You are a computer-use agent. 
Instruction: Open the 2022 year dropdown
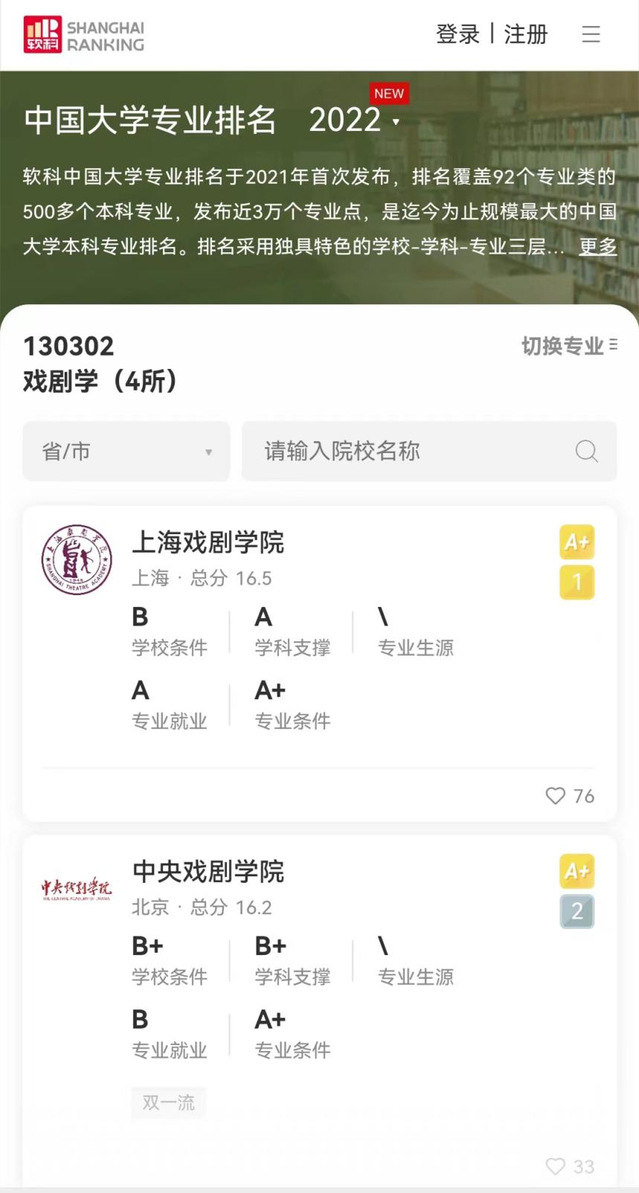354,121
